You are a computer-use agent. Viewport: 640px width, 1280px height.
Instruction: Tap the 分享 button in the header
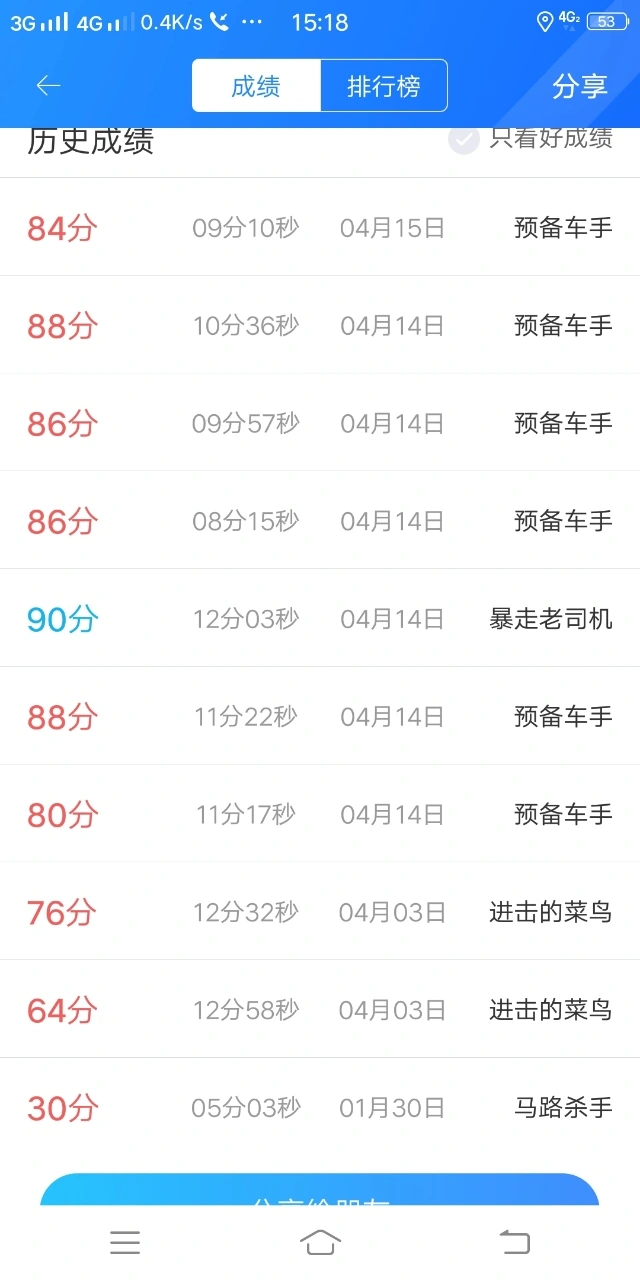click(x=580, y=86)
